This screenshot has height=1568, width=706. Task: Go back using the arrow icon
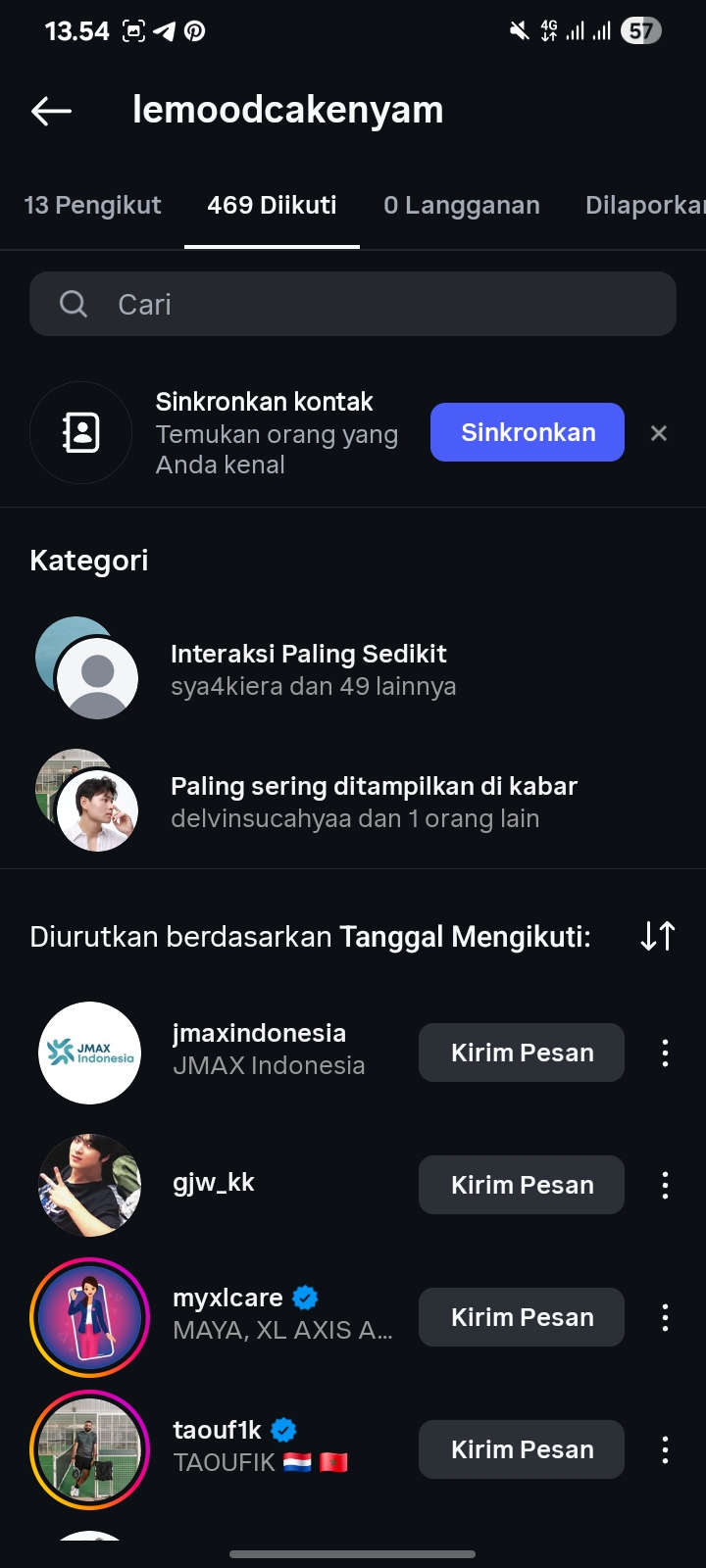coord(51,111)
